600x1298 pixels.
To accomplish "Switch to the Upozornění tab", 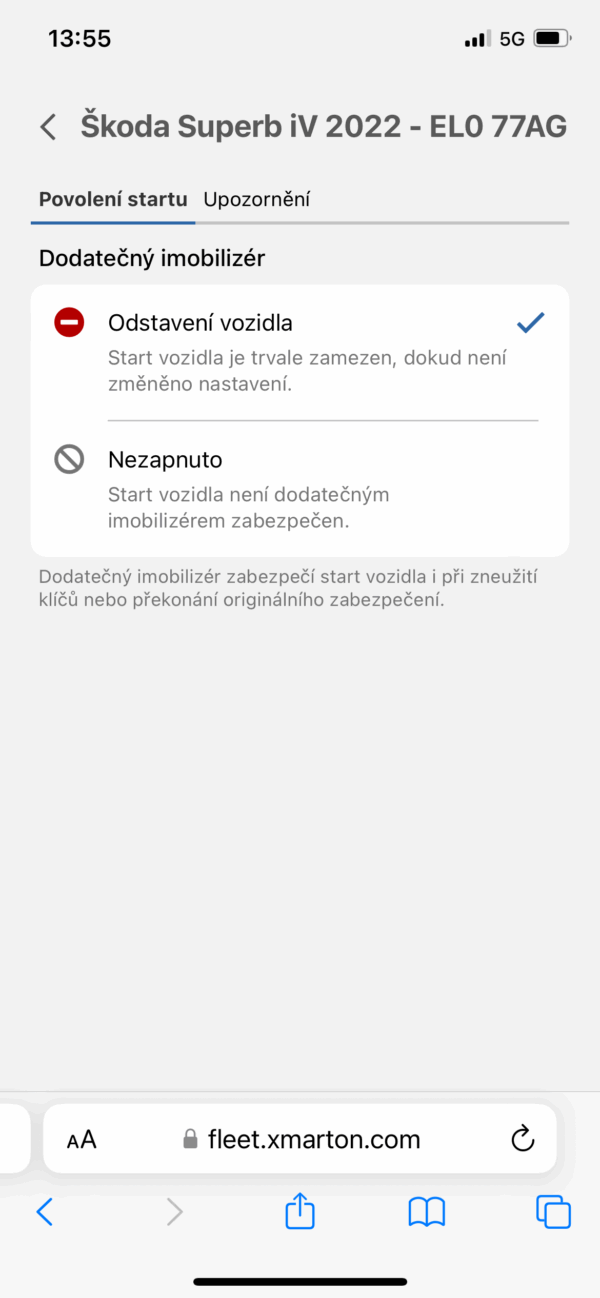I will pyautogui.click(x=256, y=199).
